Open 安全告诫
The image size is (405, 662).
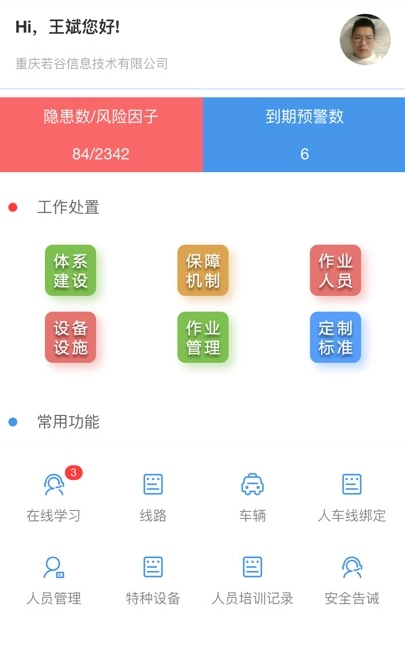click(352, 581)
